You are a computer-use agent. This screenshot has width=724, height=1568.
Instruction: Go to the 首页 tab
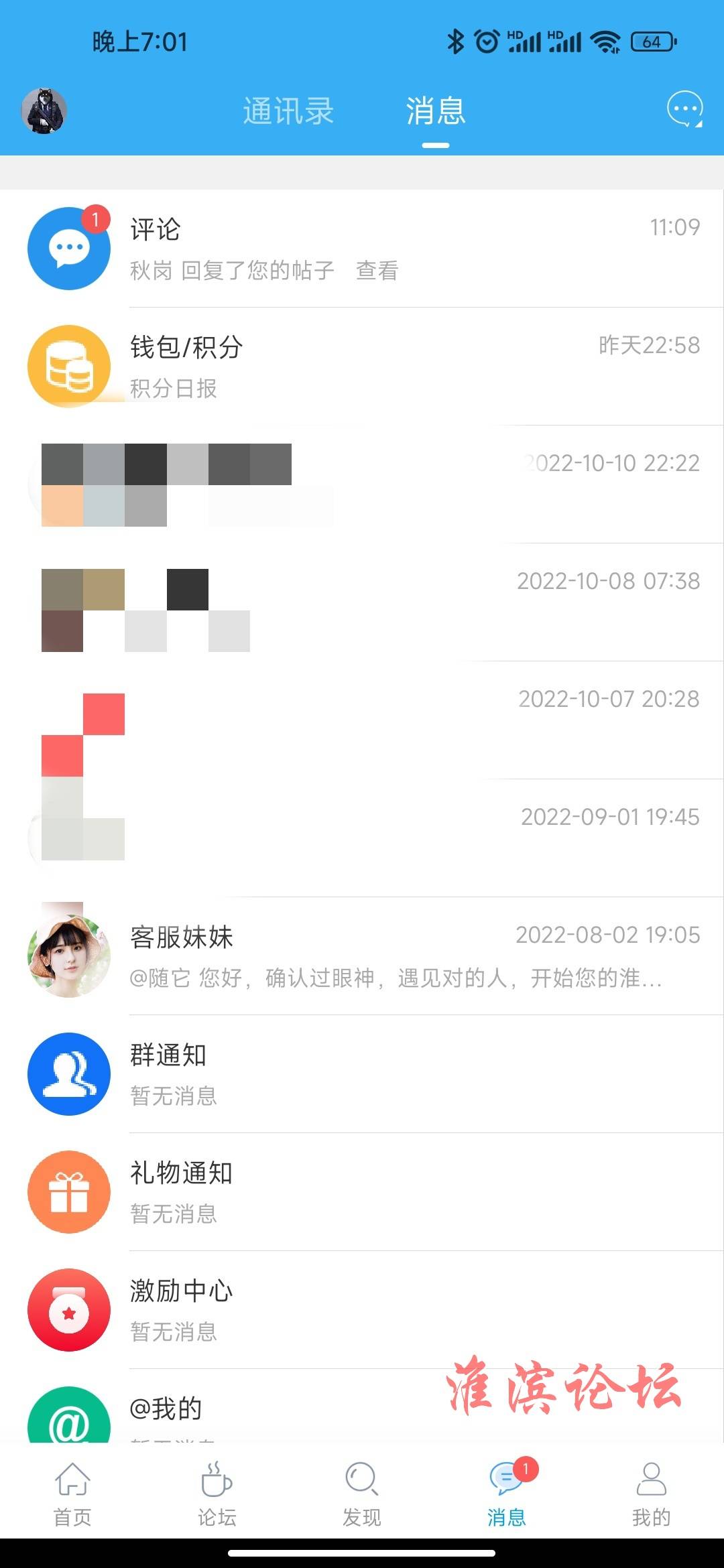pos(72,1493)
